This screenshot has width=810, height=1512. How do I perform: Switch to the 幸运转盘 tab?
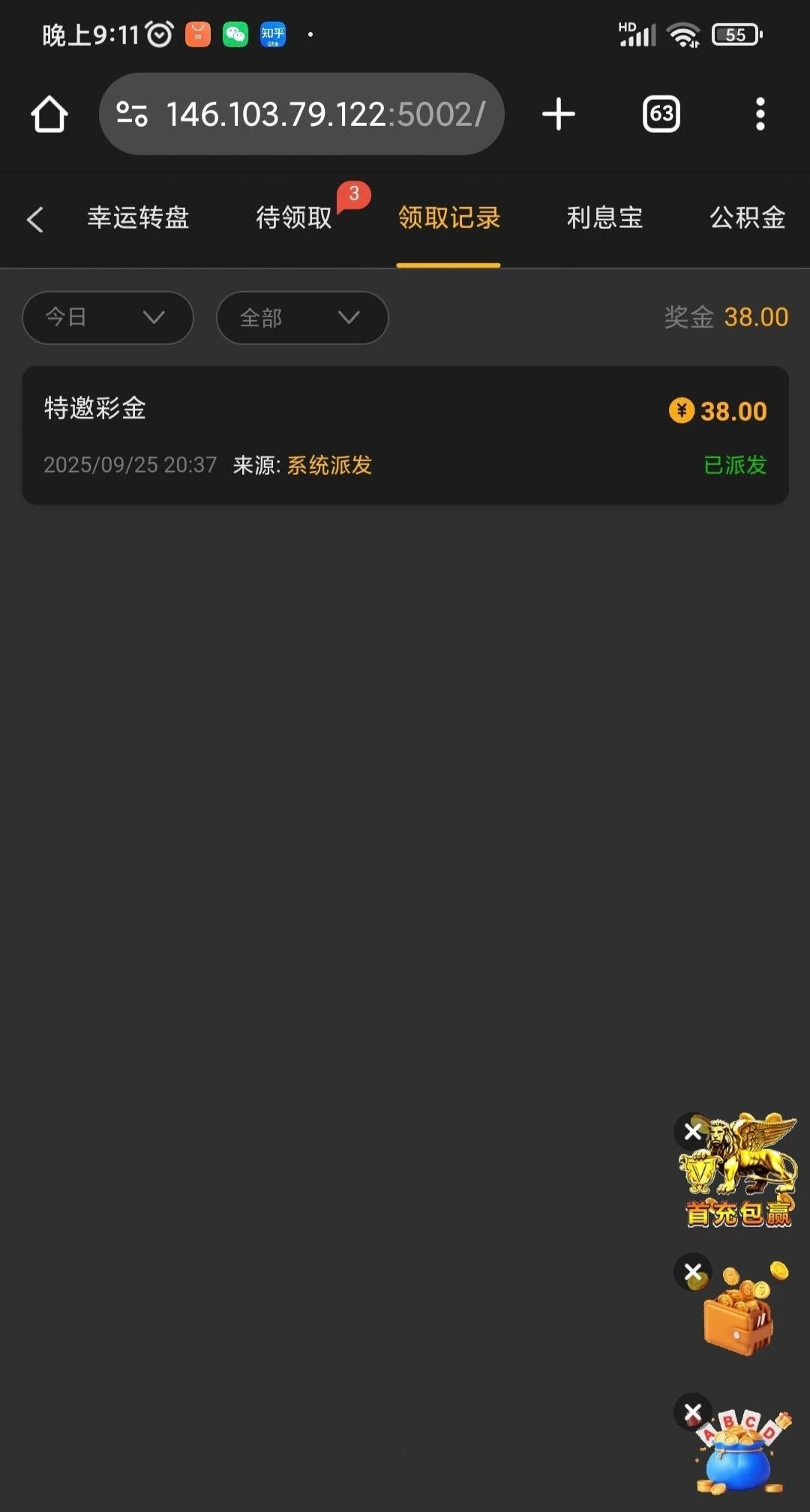(138, 217)
